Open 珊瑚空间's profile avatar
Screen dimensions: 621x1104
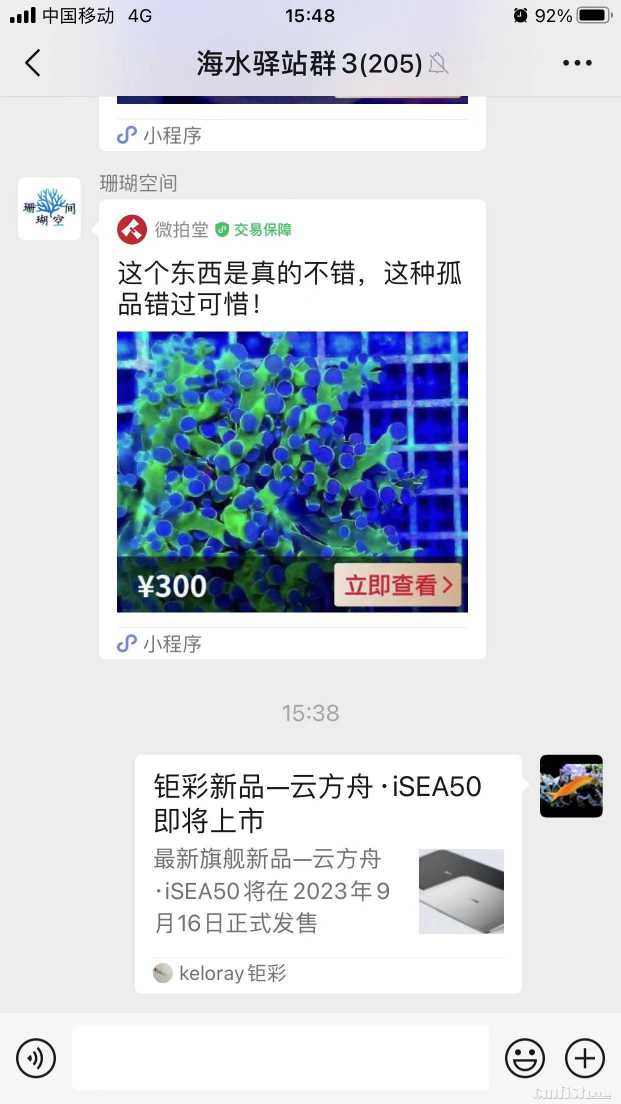[x=49, y=209]
